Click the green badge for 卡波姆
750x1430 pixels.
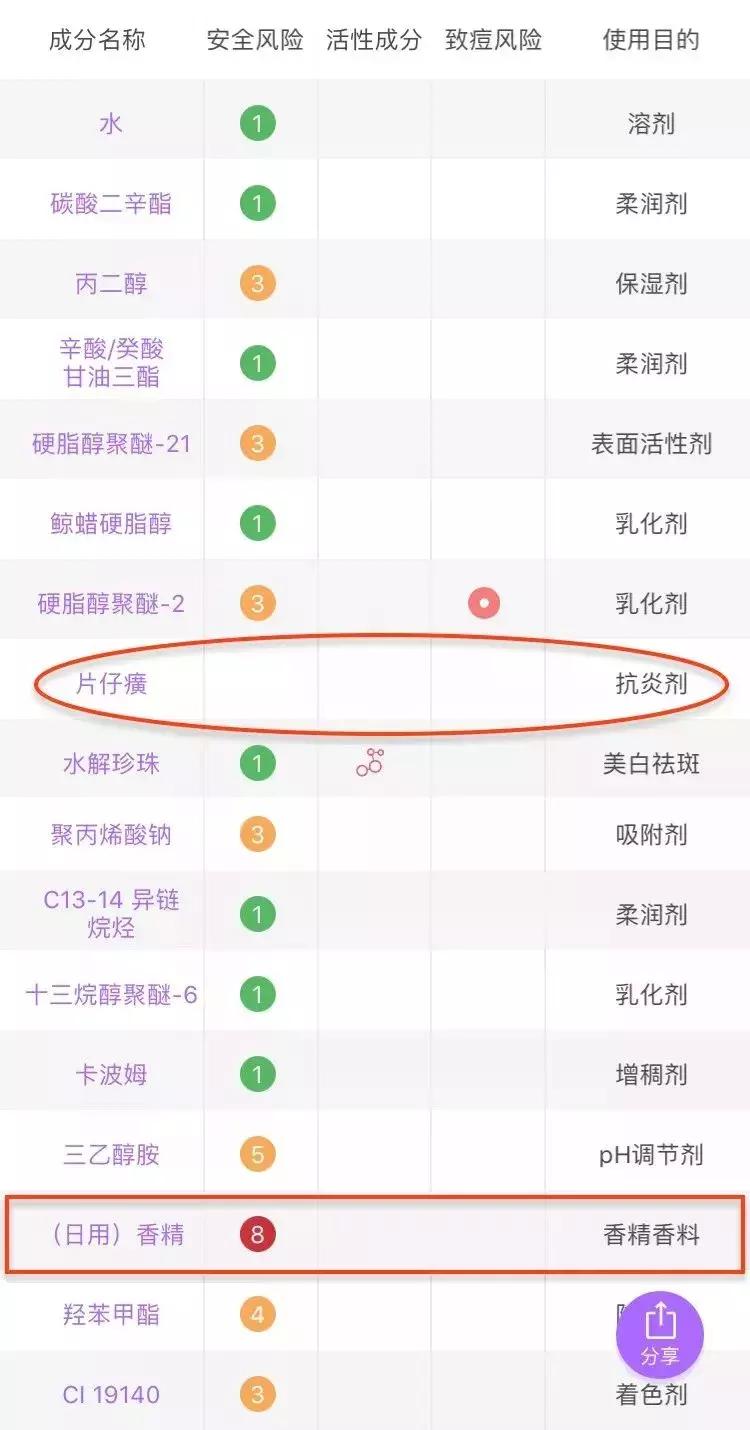pyautogui.click(x=259, y=1074)
